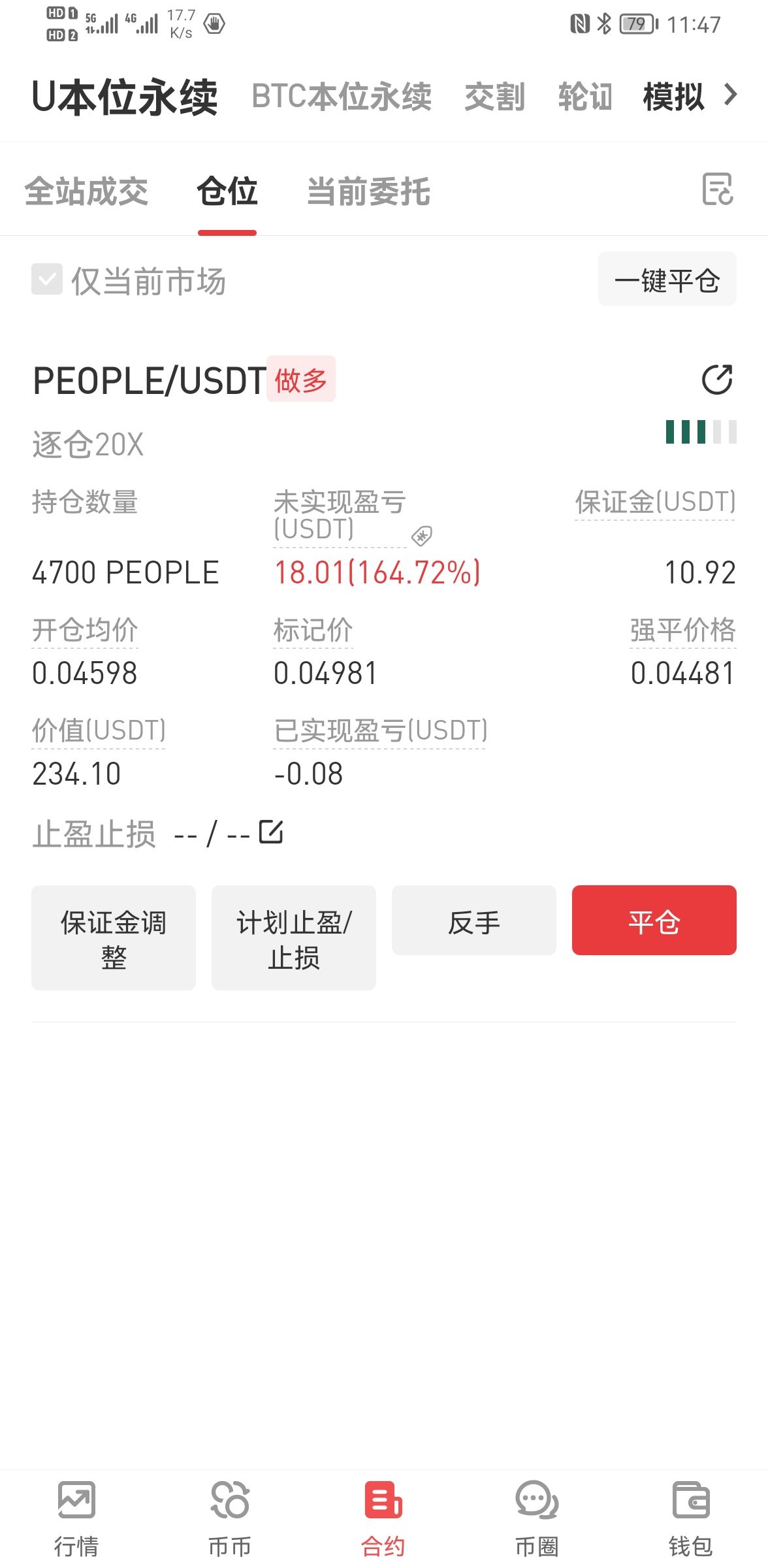Image resolution: width=768 pixels, height=1568 pixels.
Task: Tap 一键平仓 to close all positions
Action: (x=667, y=279)
